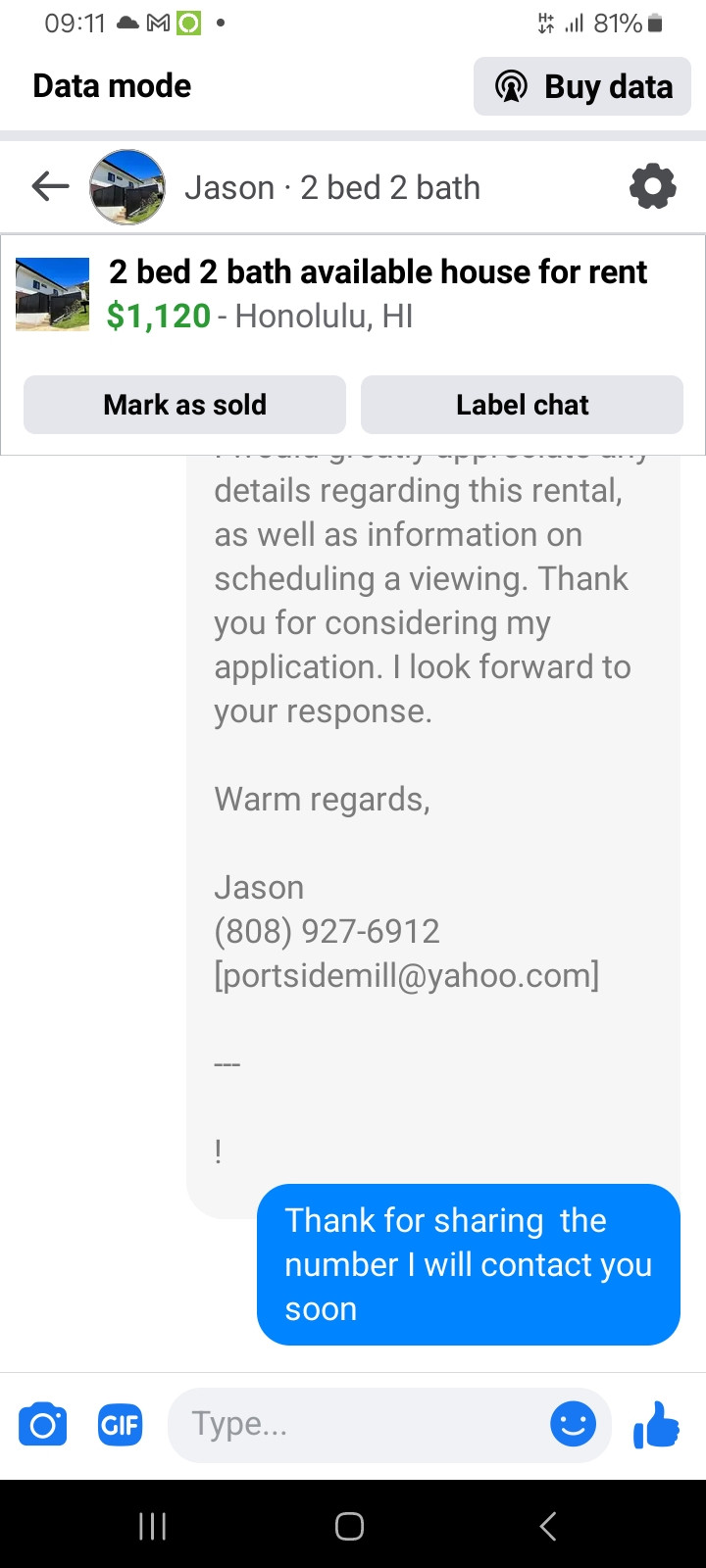Image resolution: width=706 pixels, height=1568 pixels.
Task: Select the Label chat button
Action: [522, 405]
